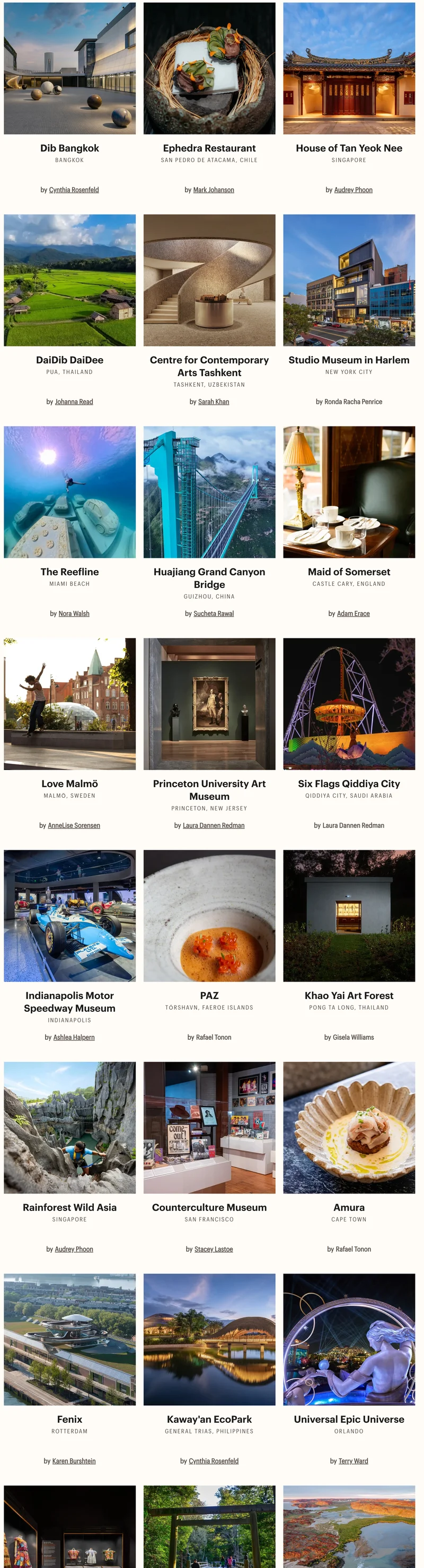Open the Indianapolis Motor Speedway Museum tile
The width and height of the screenshot is (424, 1568).
pos(69,915)
